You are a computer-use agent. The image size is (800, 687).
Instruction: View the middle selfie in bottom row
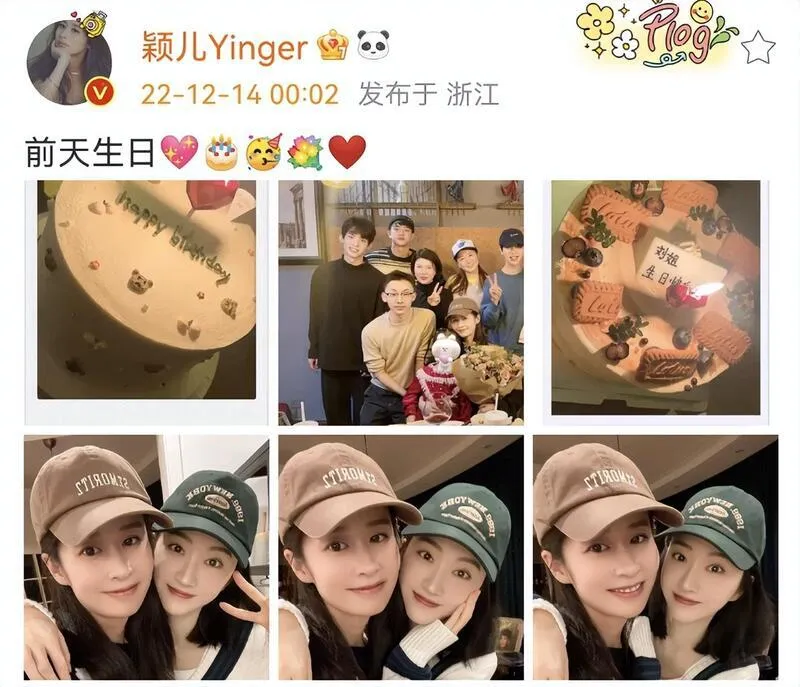tap(400, 557)
